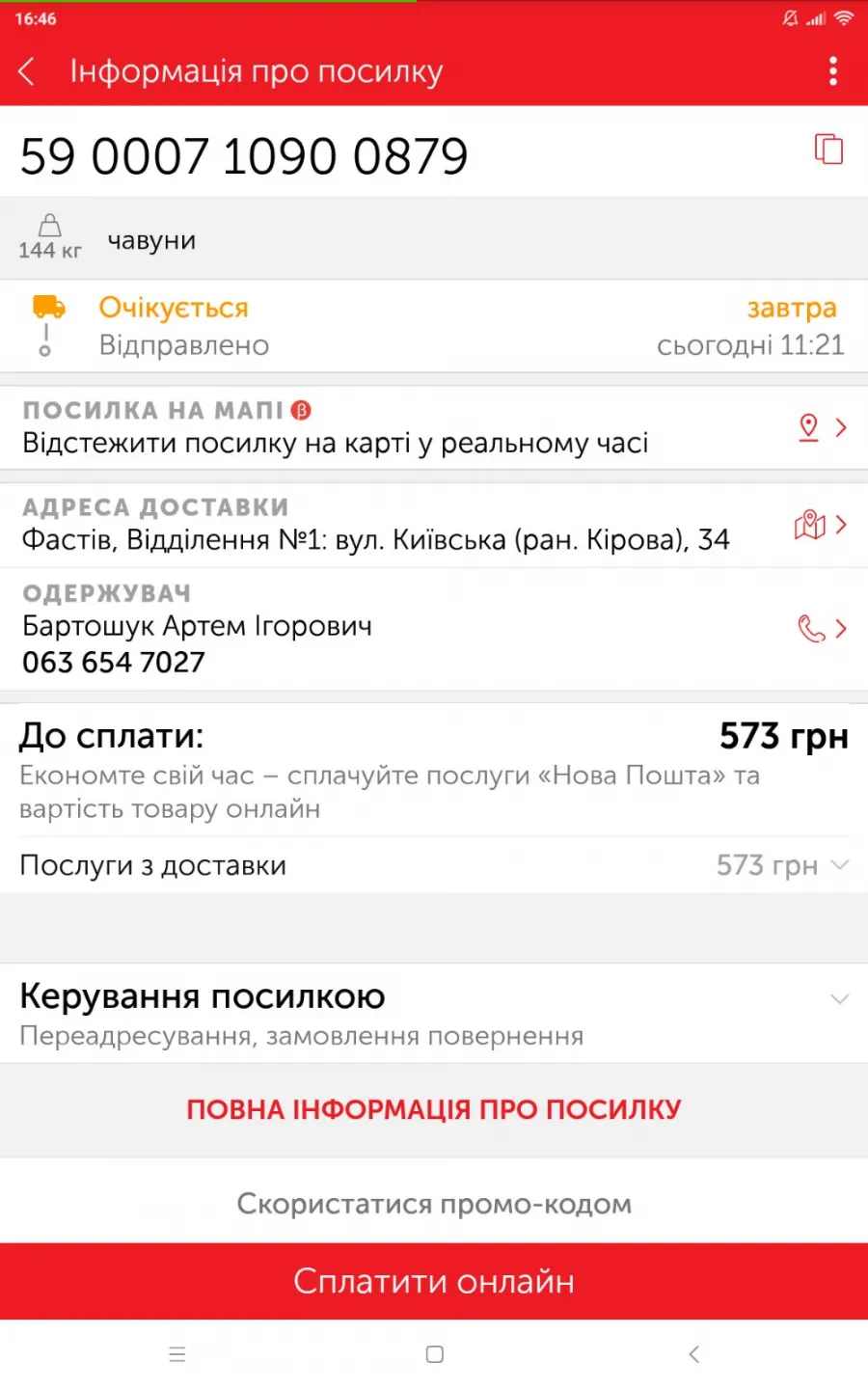Open the system recent apps menu
Screen dimensions: 868x1389
point(177,1354)
